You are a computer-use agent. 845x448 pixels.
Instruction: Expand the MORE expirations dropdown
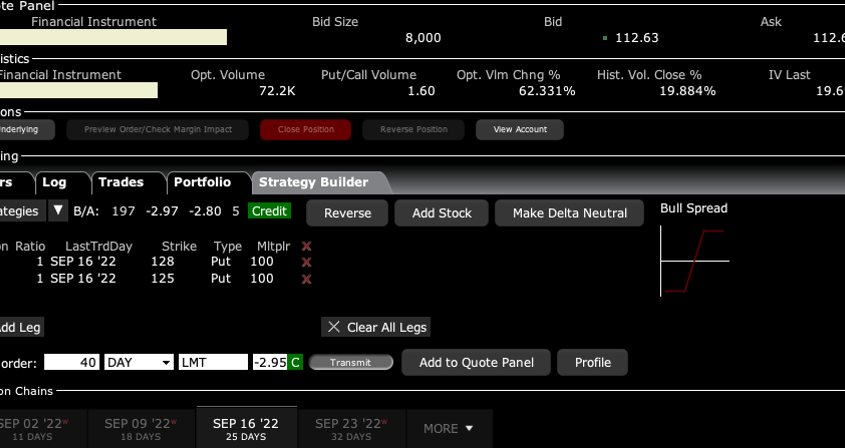448,428
